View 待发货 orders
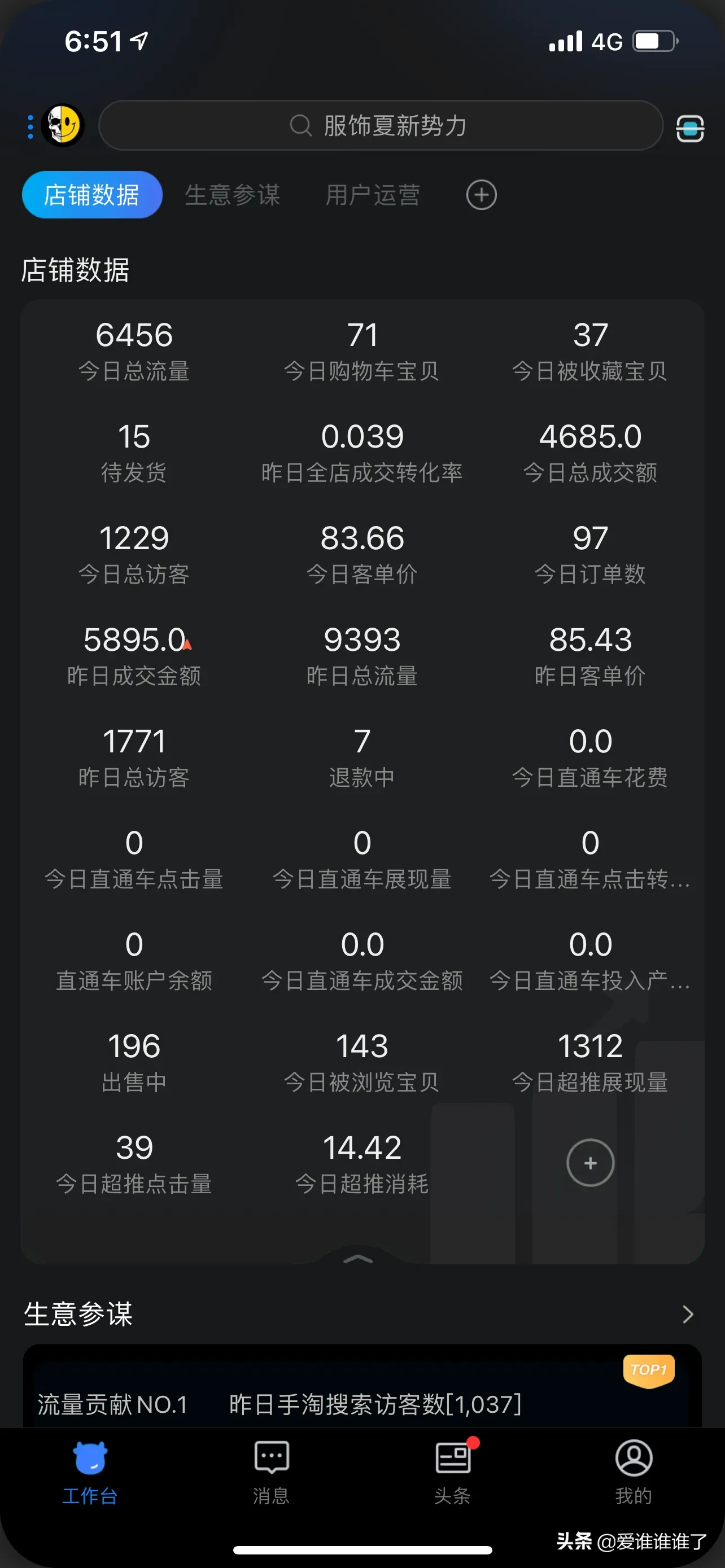725x1568 pixels. click(x=134, y=452)
